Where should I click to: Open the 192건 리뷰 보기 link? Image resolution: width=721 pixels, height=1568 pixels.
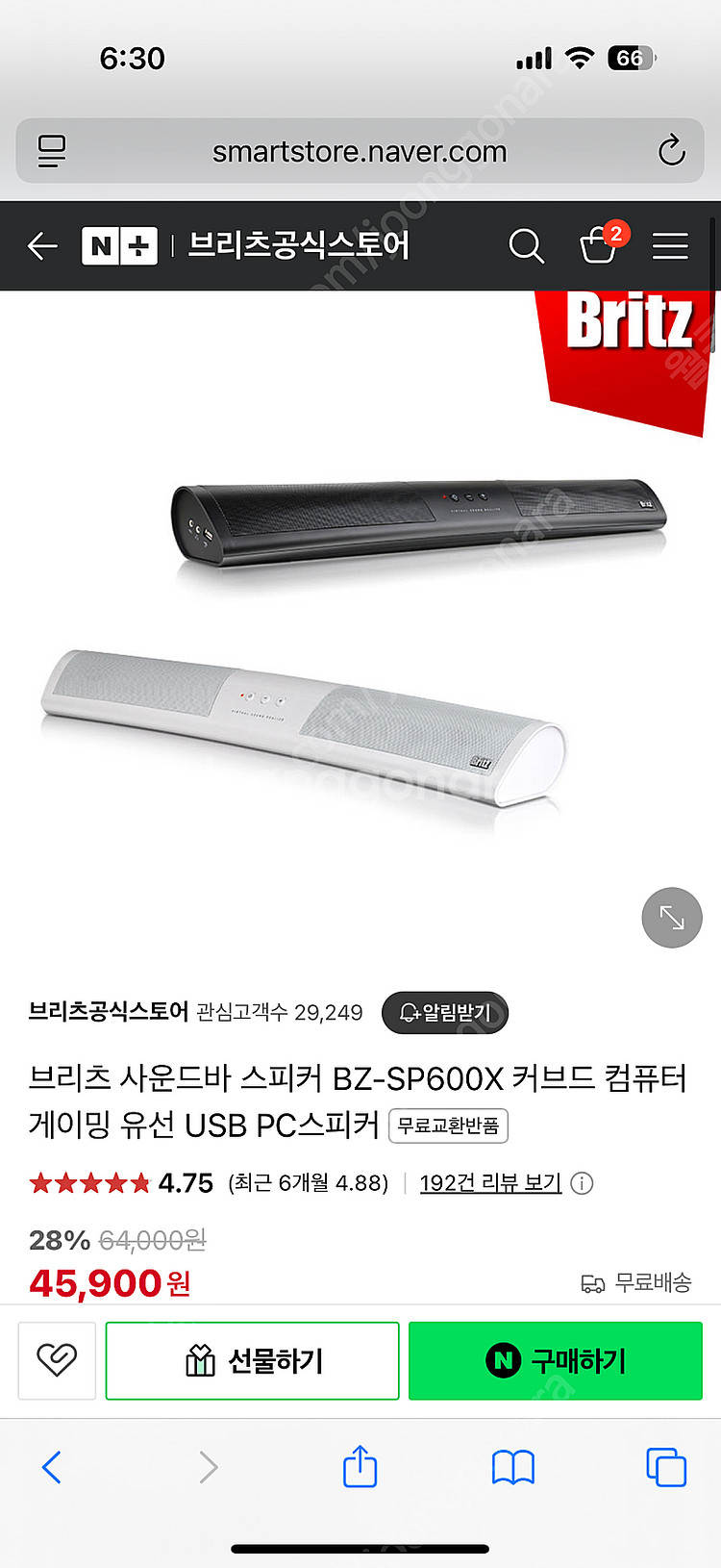(x=490, y=1182)
